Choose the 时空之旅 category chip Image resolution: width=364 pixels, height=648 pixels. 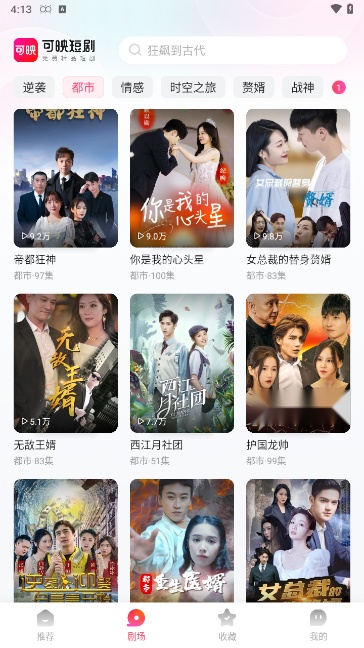(x=193, y=87)
